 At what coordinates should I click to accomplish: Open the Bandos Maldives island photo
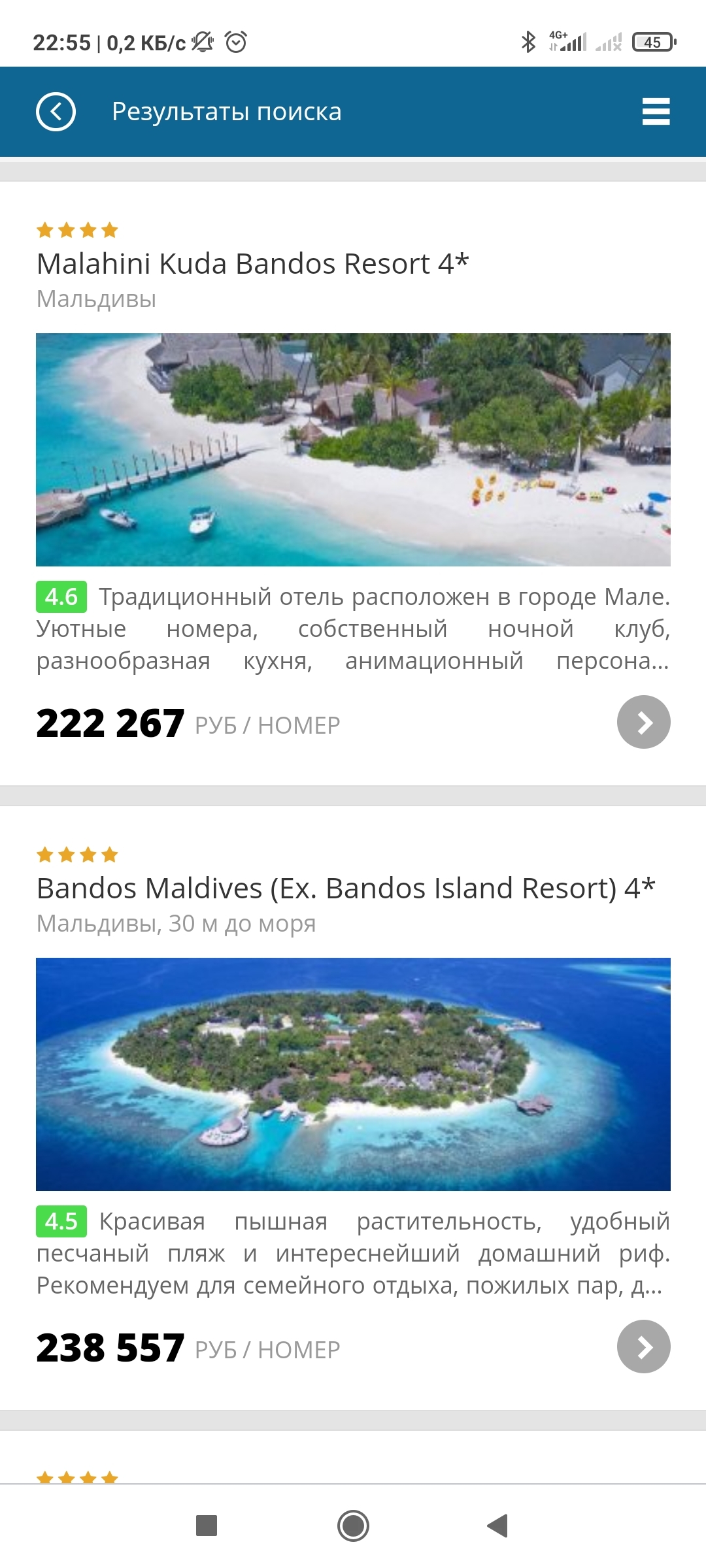pos(353,1073)
